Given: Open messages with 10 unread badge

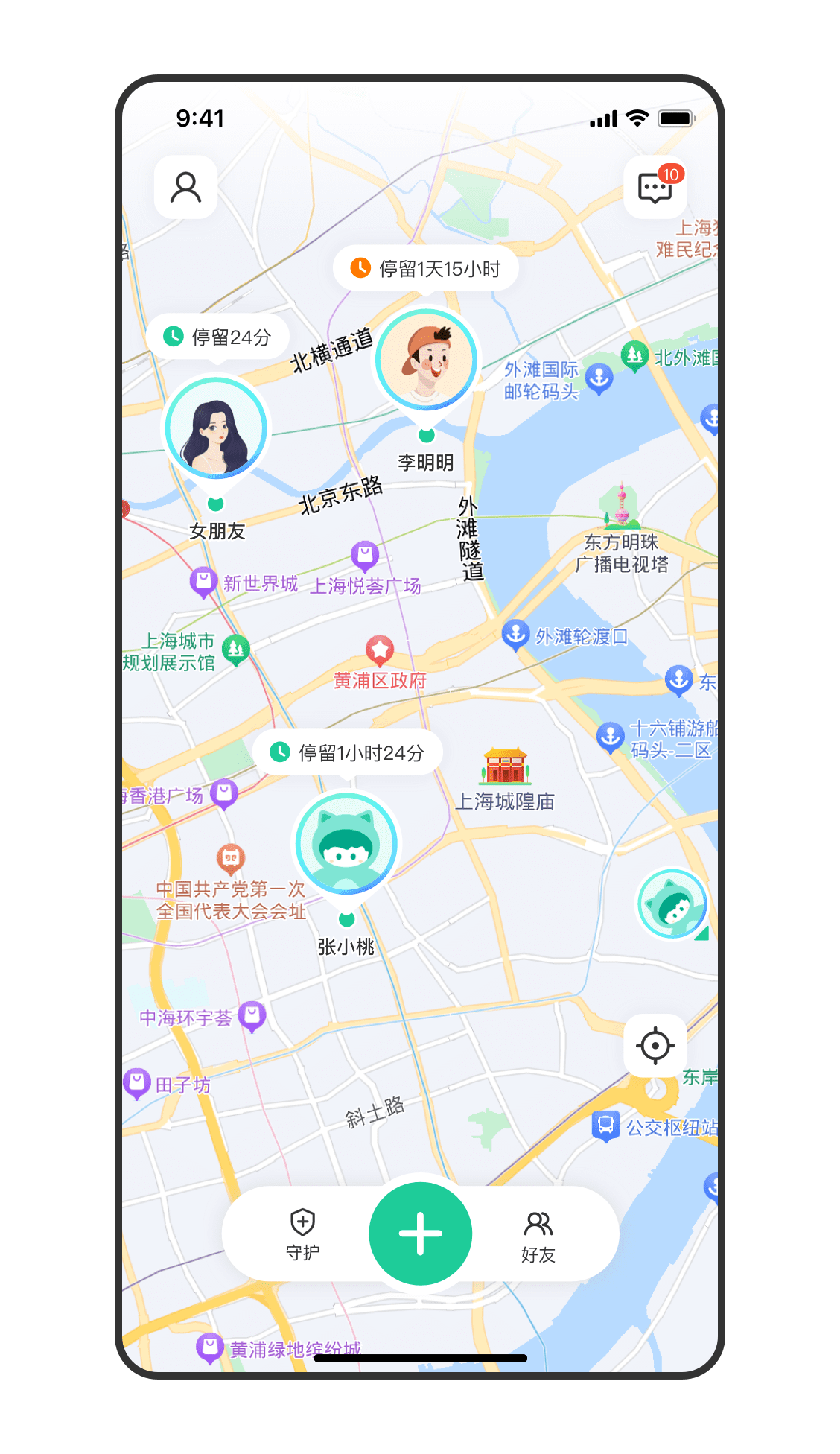Looking at the screenshot, I should pyautogui.click(x=655, y=188).
